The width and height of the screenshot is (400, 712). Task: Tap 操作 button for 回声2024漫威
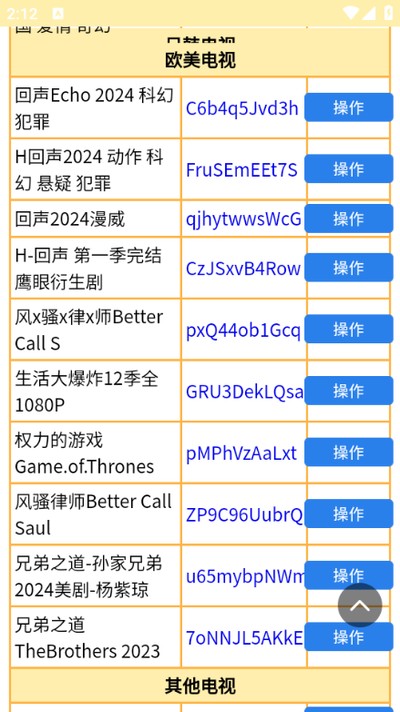pyautogui.click(x=348, y=218)
